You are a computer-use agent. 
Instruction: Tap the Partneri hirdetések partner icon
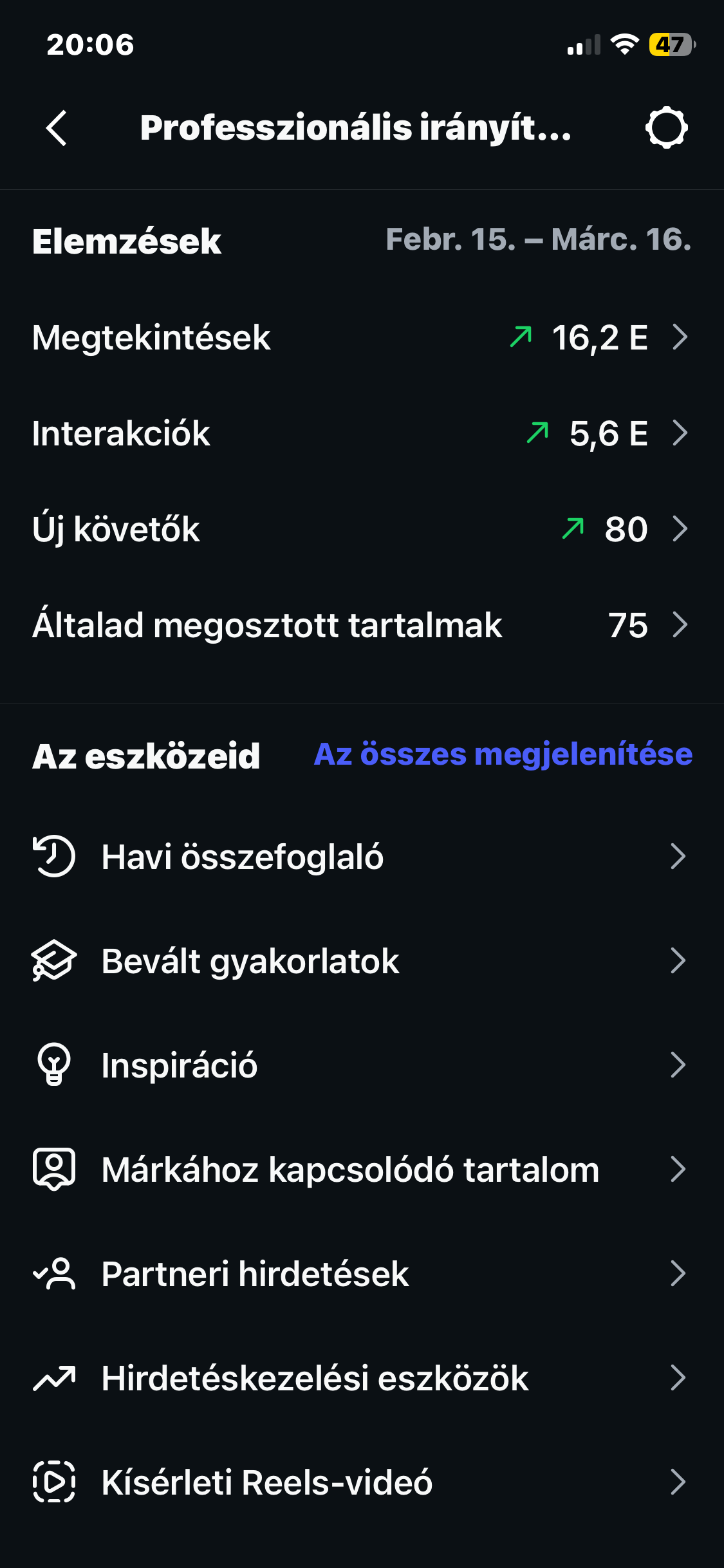click(x=54, y=1274)
